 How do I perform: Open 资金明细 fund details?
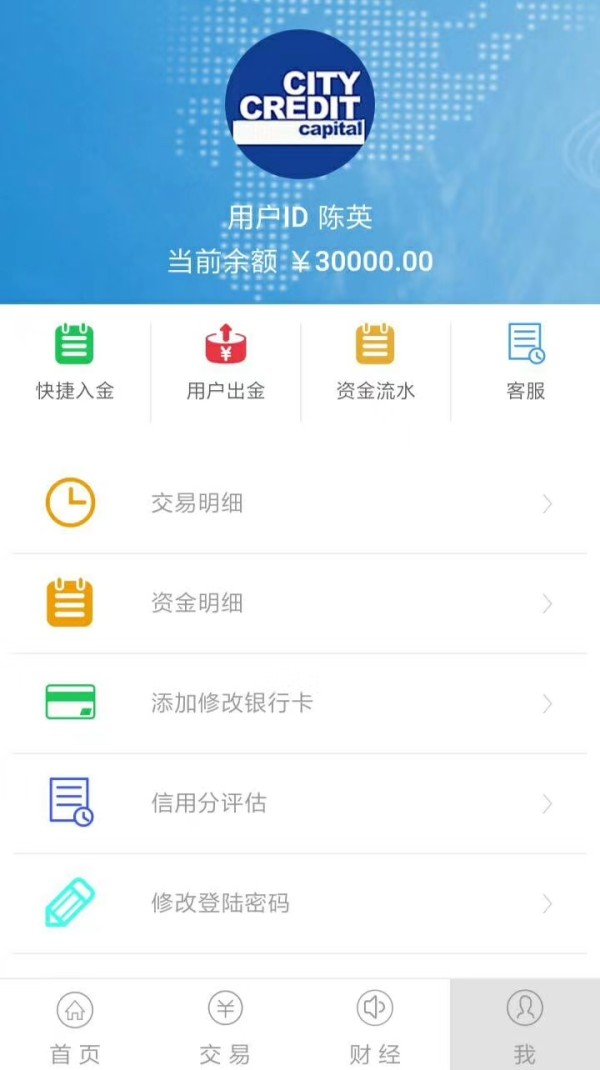click(x=300, y=603)
